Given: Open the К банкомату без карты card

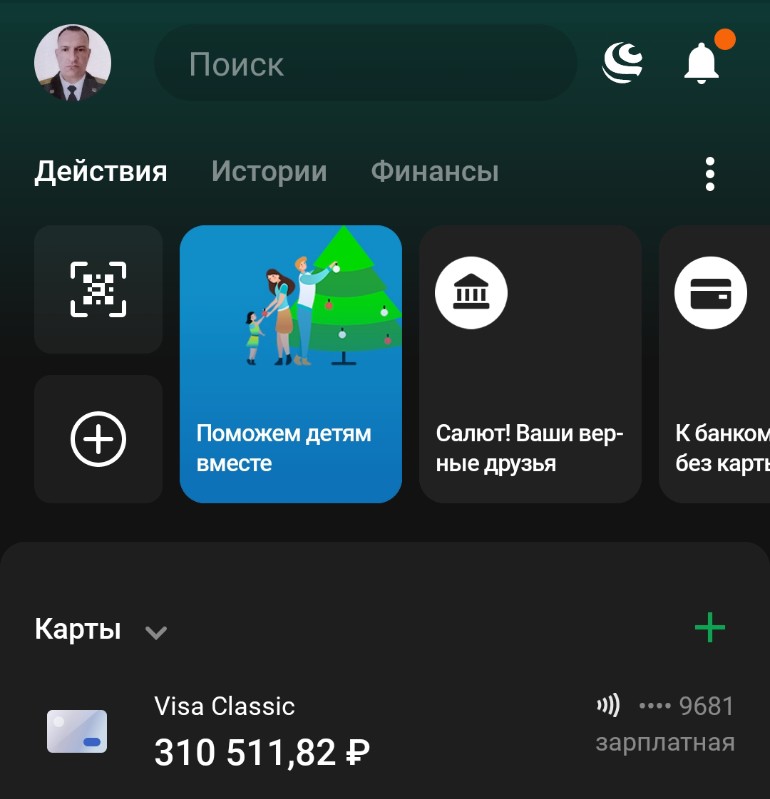Looking at the screenshot, I should 715,364.
